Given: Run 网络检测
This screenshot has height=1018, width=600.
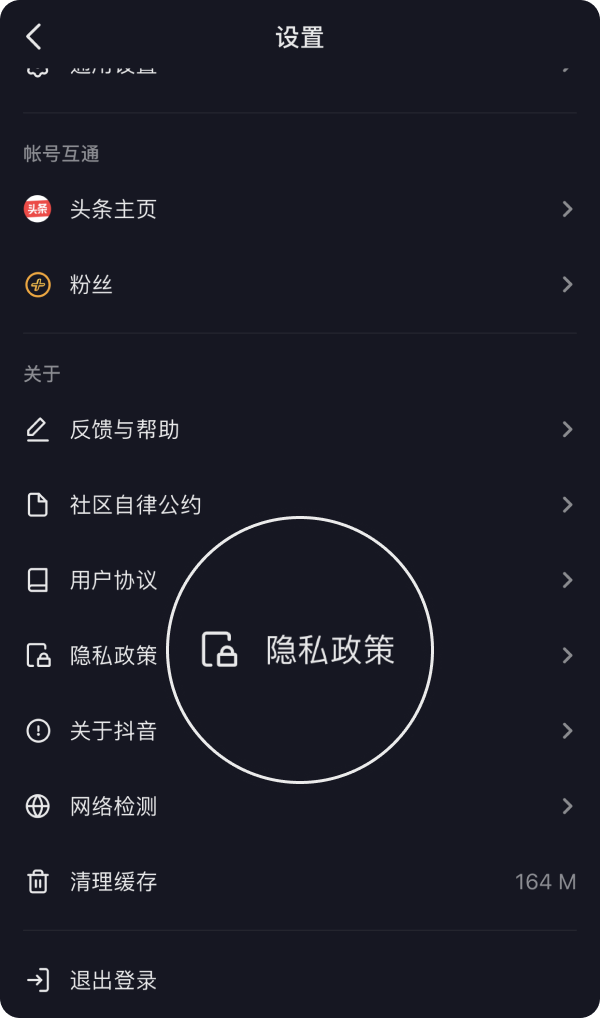Looking at the screenshot, I should click(x=300, y=806).
